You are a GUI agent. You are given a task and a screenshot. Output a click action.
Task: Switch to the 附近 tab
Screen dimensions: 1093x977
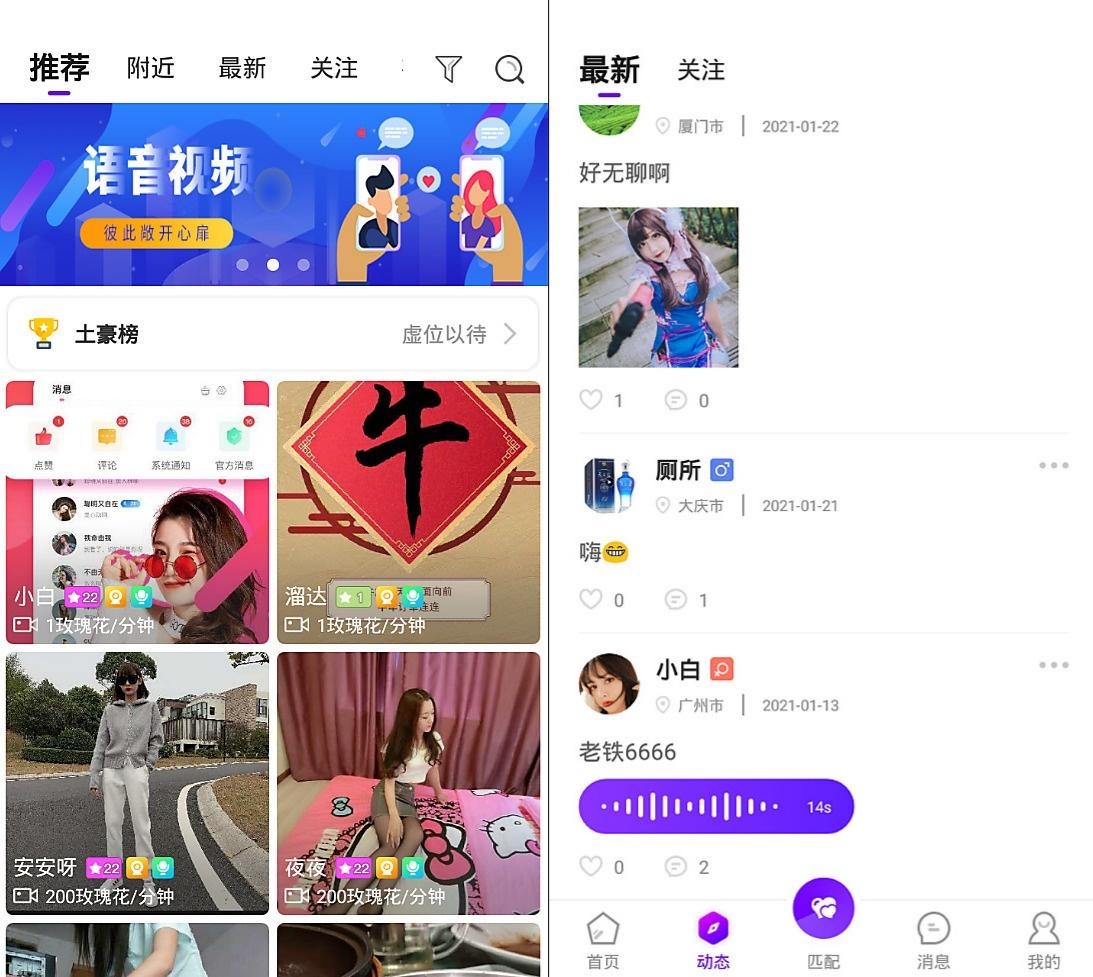tap(151, 68)
